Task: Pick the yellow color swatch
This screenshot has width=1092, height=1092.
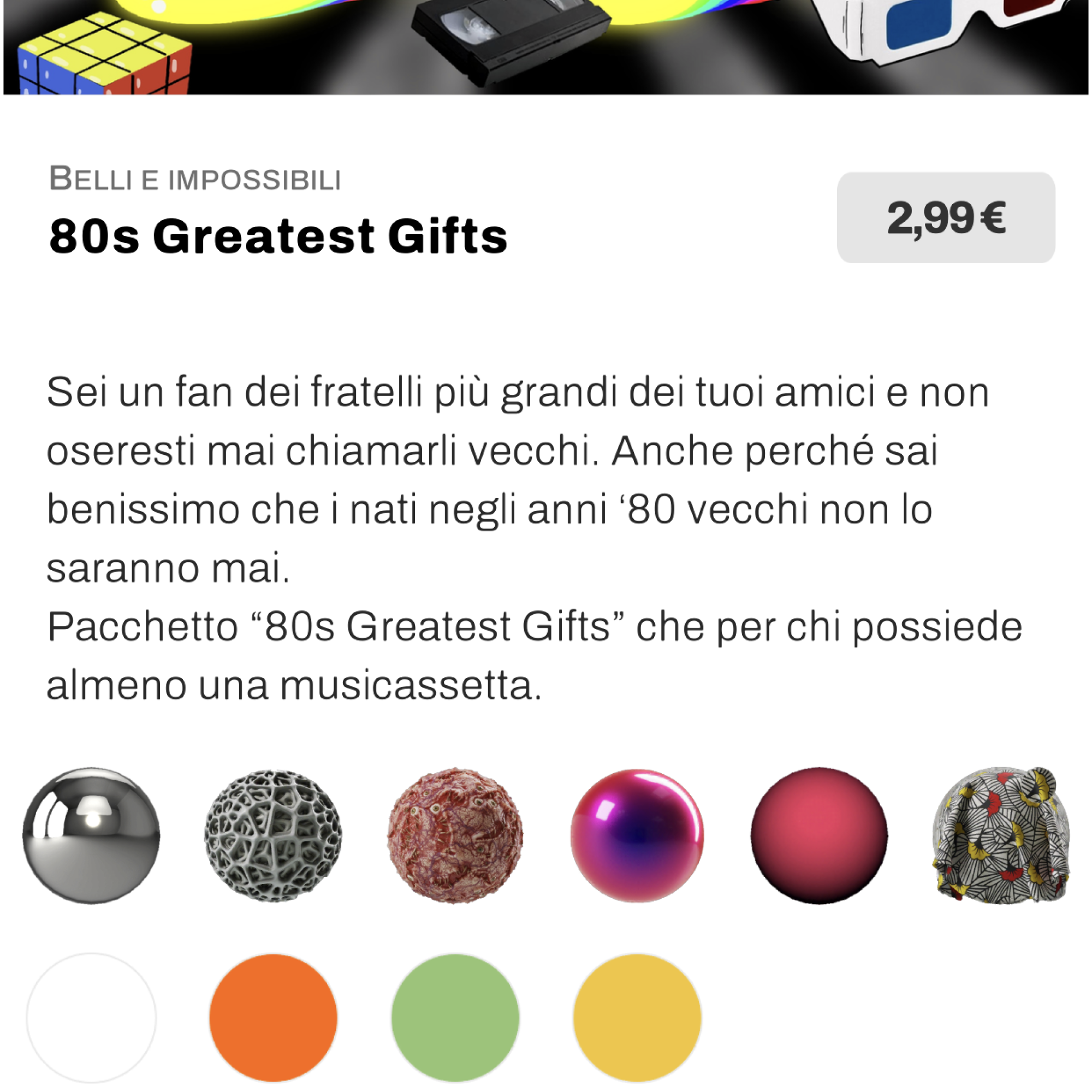Action: 637,1017
